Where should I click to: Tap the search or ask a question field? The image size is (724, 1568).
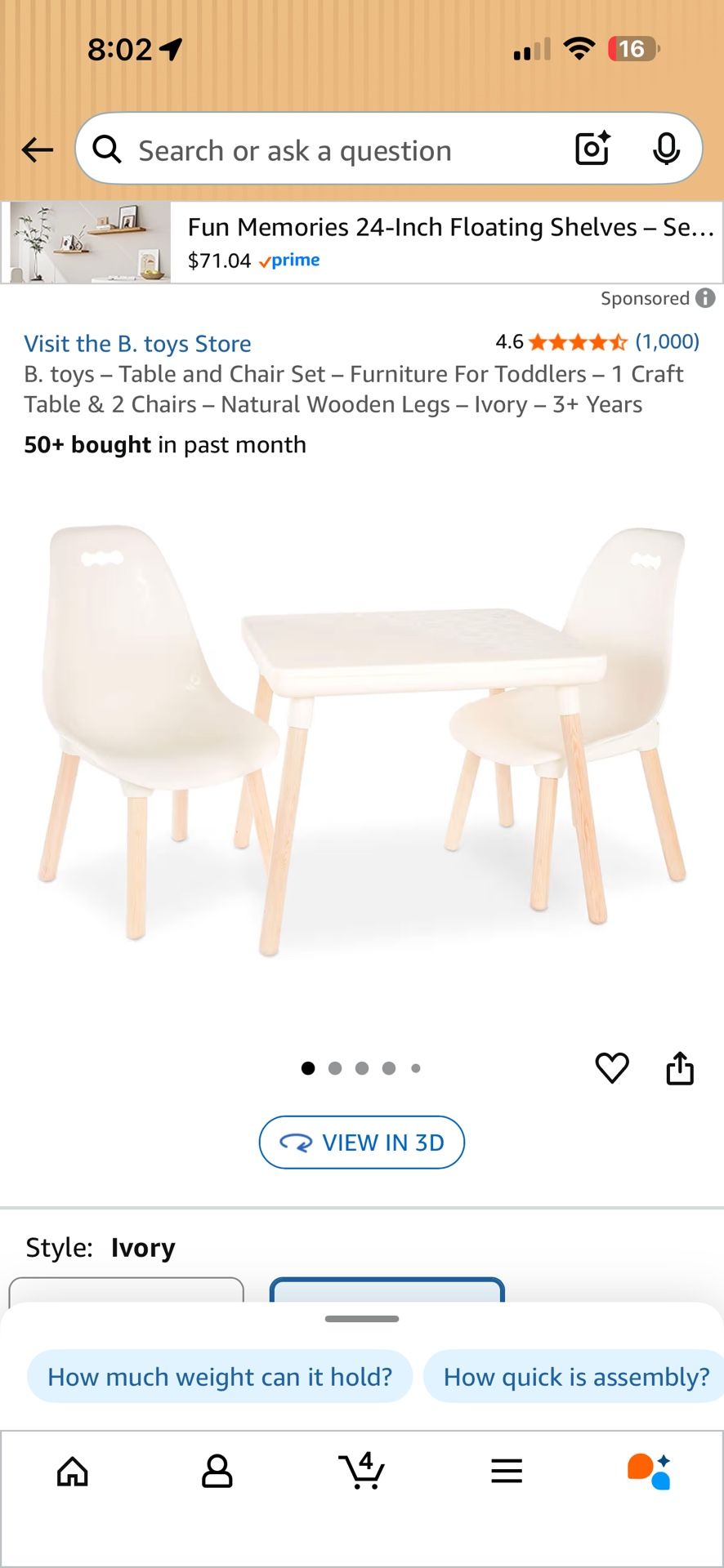[x=327, y=150]
